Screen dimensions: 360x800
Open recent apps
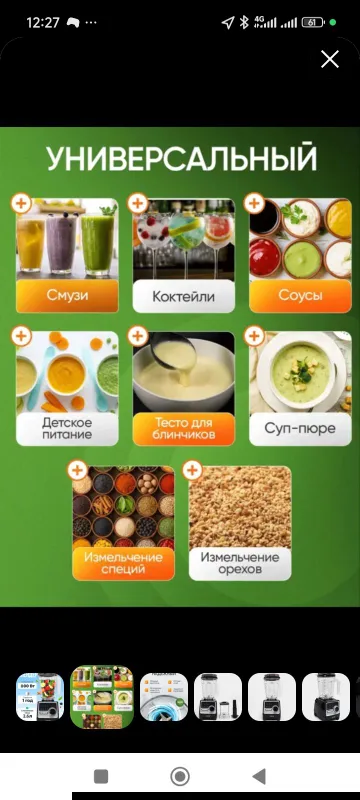pyautogui.click(x=101, y=777)
